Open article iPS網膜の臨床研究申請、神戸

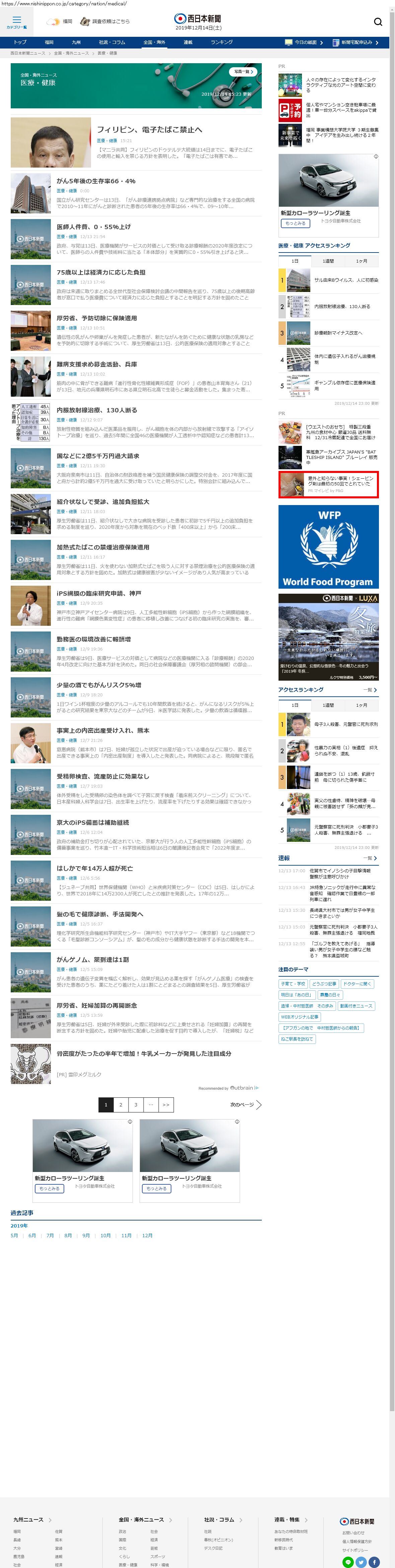pos(99,593)
